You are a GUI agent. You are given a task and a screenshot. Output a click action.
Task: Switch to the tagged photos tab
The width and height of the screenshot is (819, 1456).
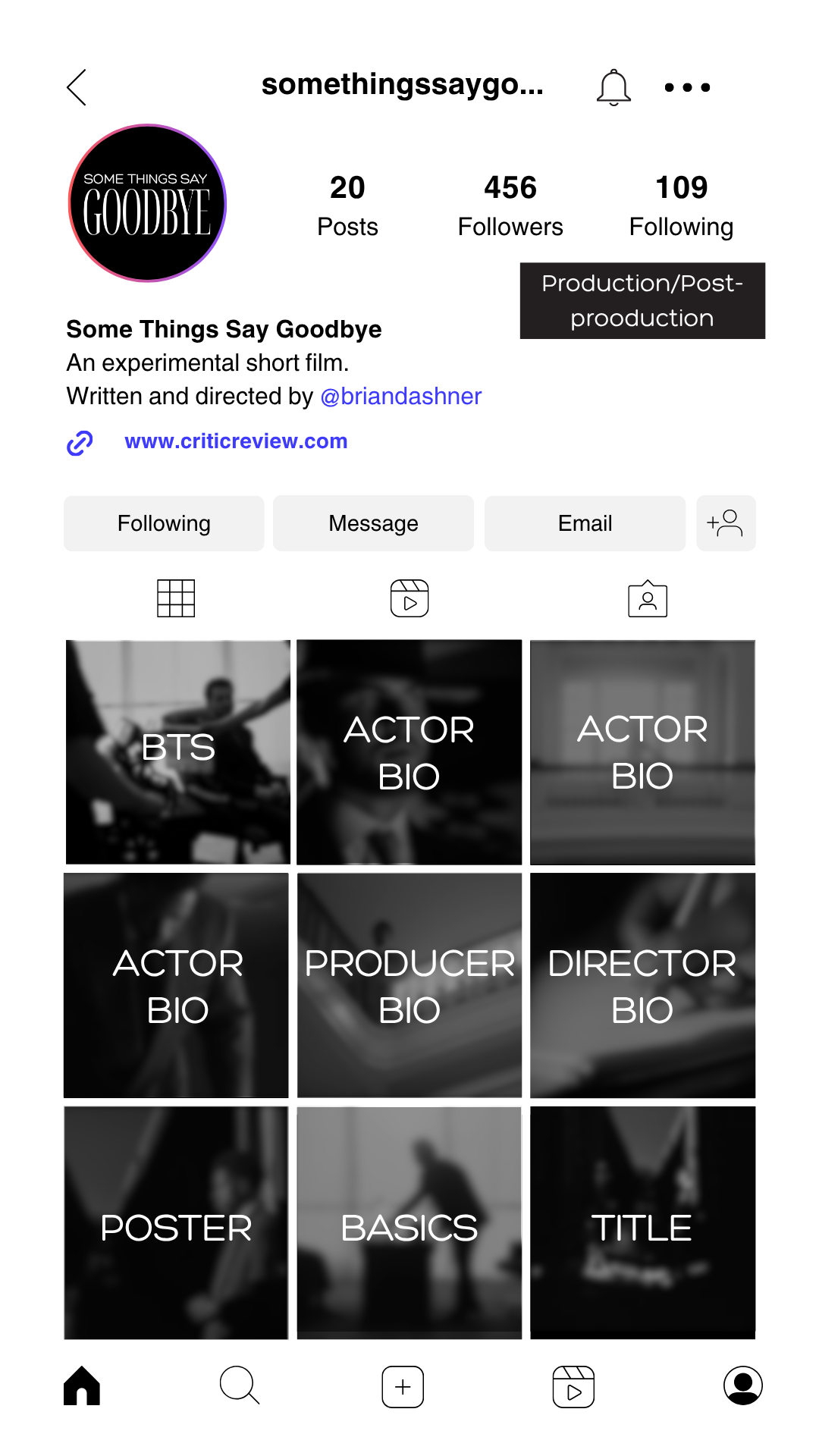pos(648,599)
